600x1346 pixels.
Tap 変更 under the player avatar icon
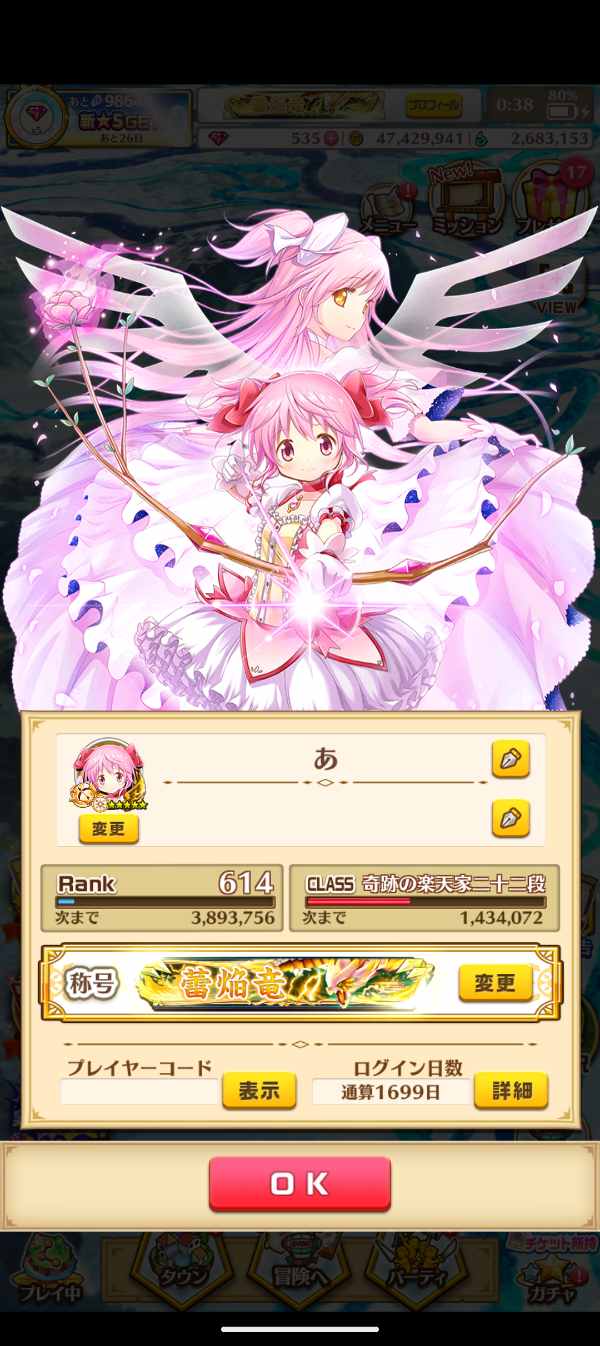click(x=108, y=829)
